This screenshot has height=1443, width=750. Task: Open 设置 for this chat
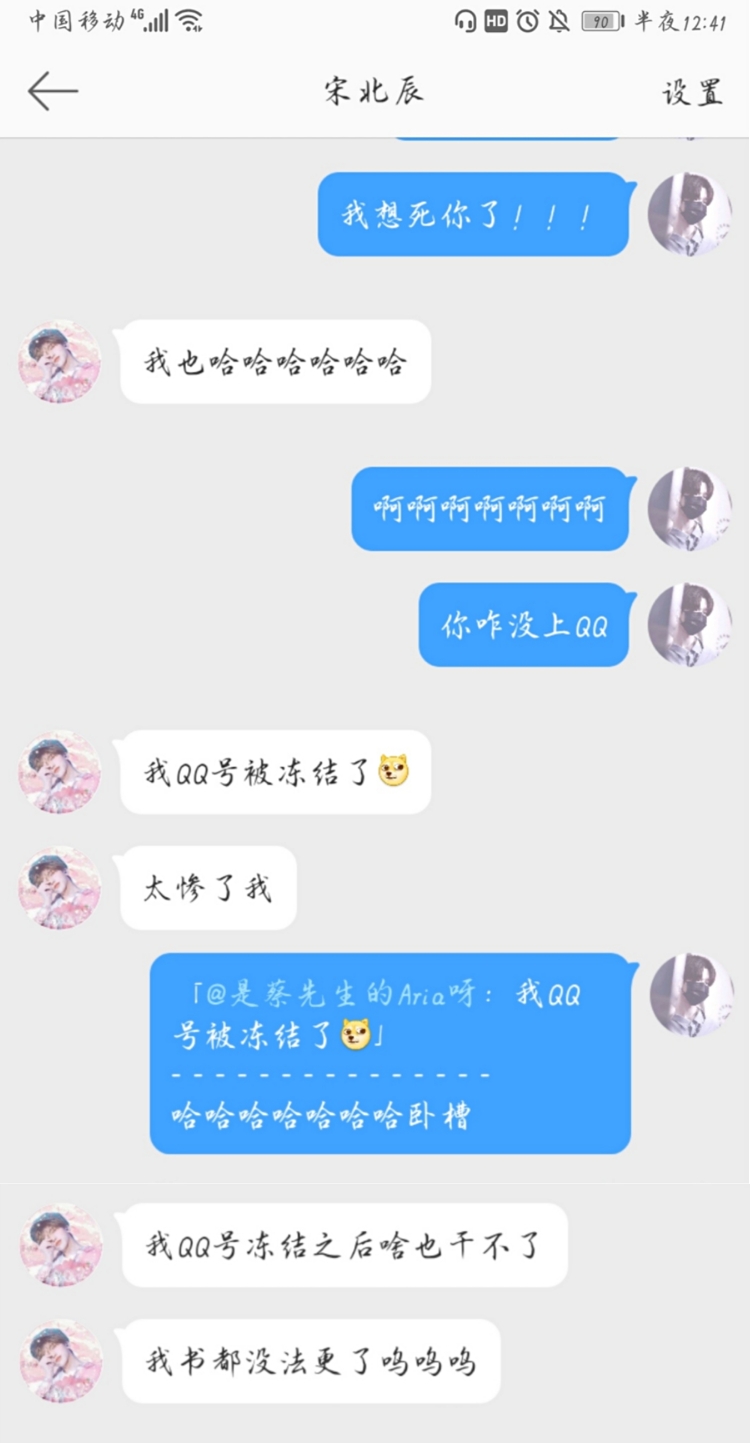692,93
